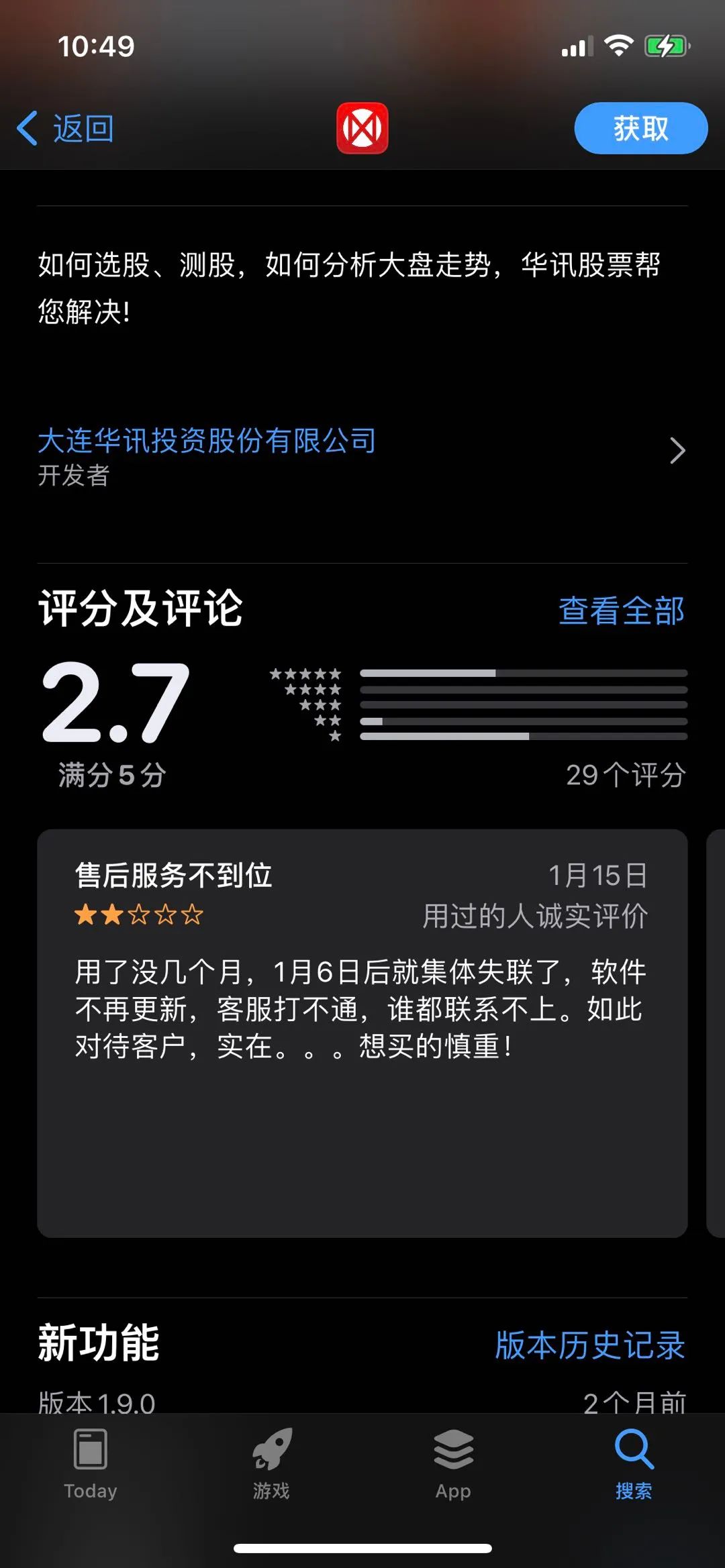The width and height of the screenshot is (725, 1568).
Task: Open the review 售后服务不到位
Action: 362,1033
